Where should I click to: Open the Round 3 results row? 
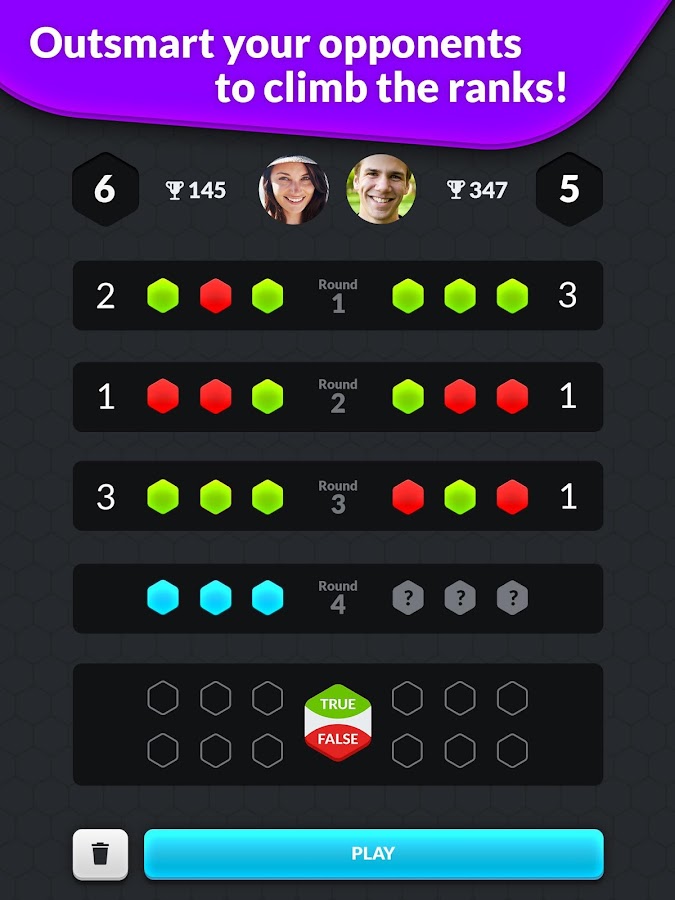(x=338, y=496)
